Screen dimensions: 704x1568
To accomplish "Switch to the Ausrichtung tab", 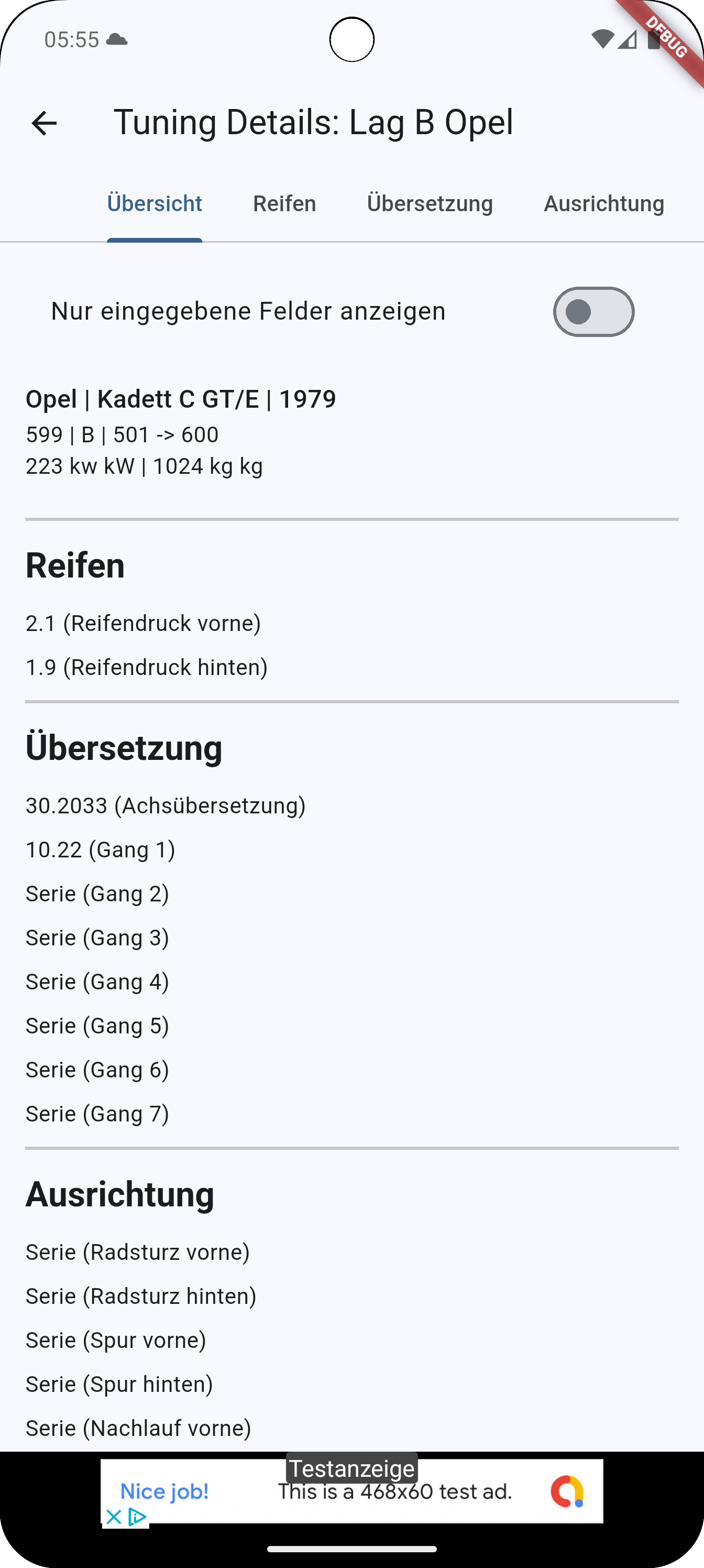I will coord(603,203).
